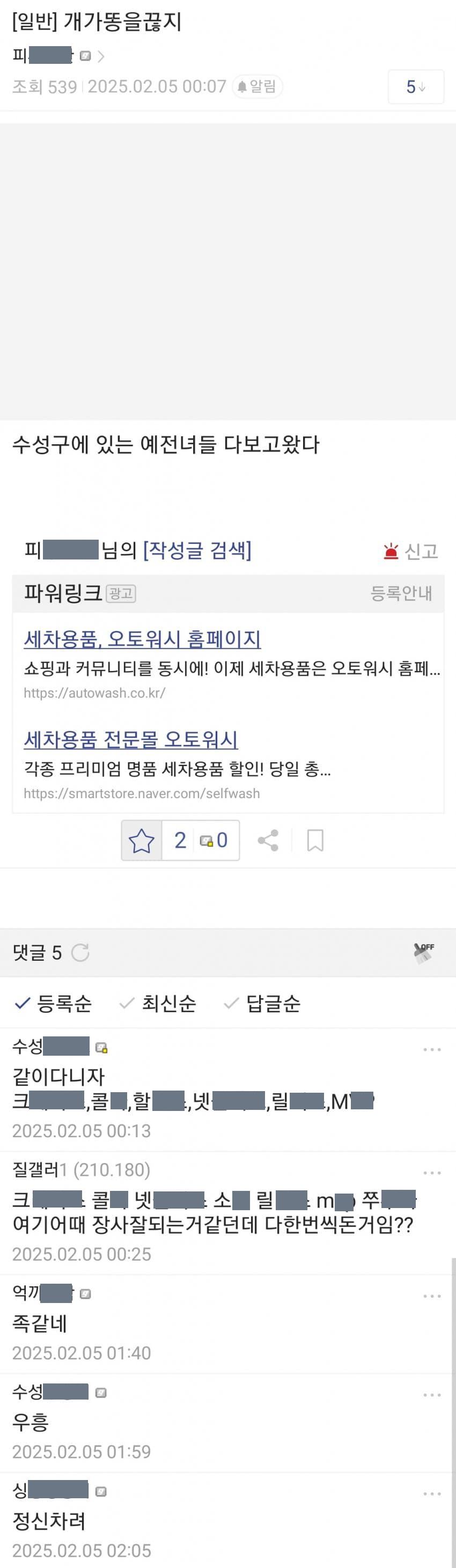The image size is (456, 1568).
Task: Open 세차용품, 오토워시 홈페이지 ad link
Action: (x=142, y=639)
